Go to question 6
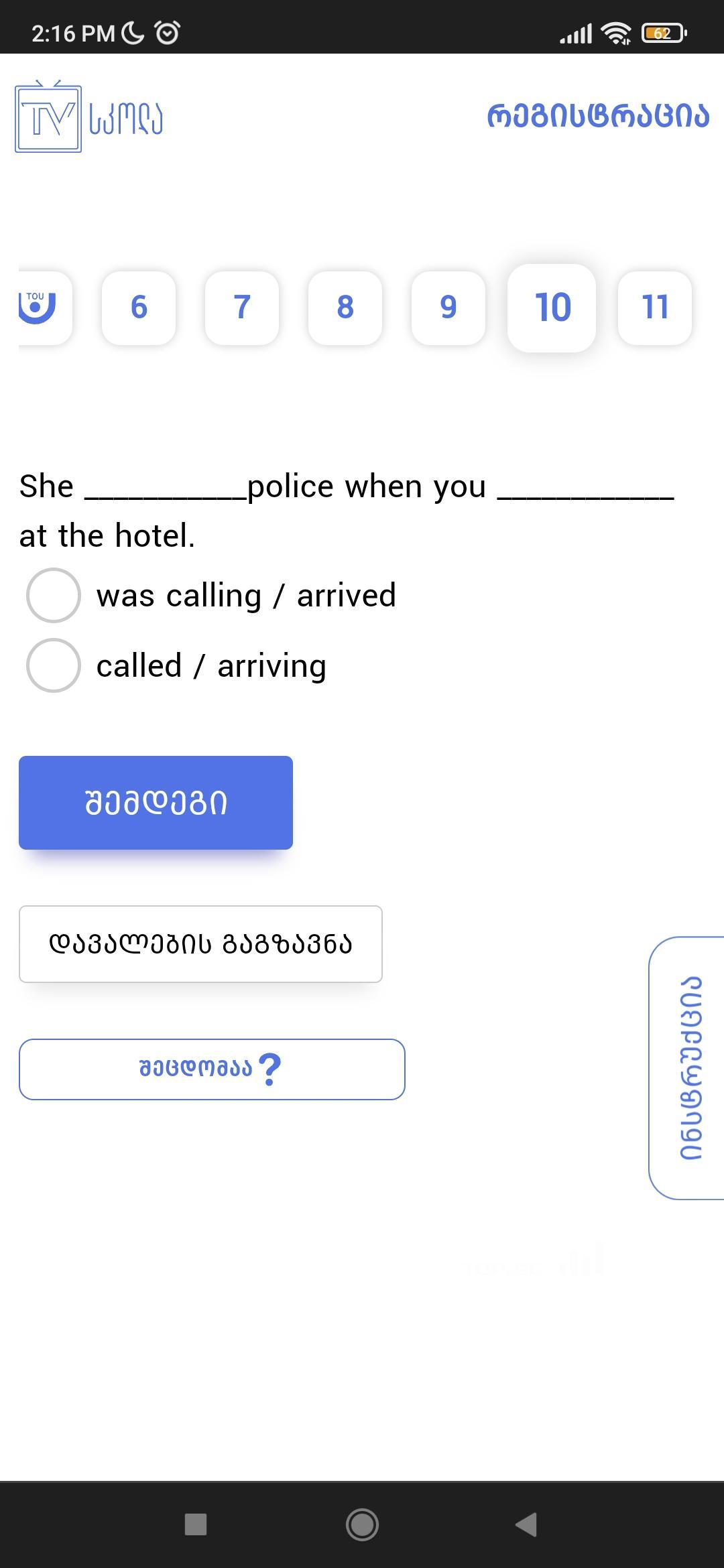The image size is (724, 1568). [x=139, y=308]
